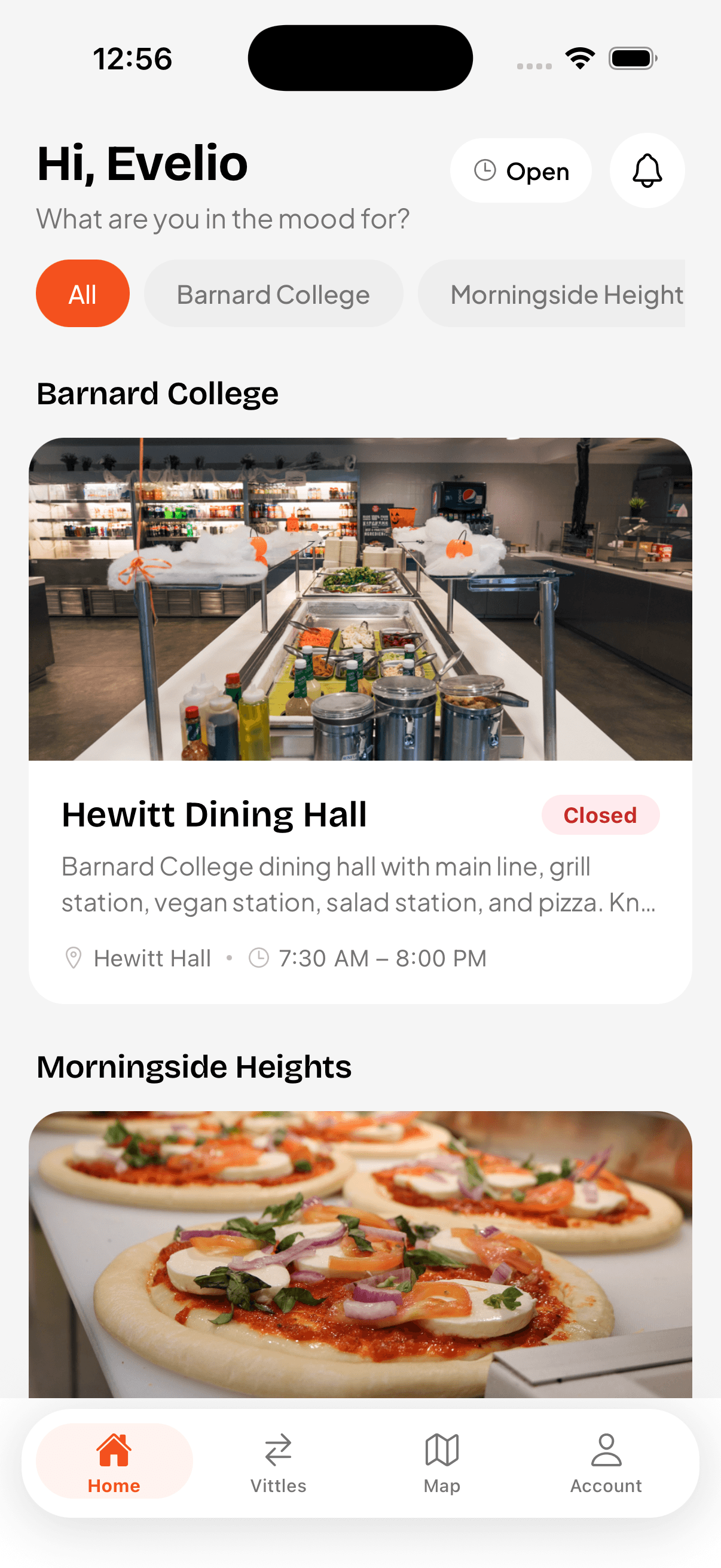
Task: Click the clock icon inside the Open pill
Action: click(485, 170)
